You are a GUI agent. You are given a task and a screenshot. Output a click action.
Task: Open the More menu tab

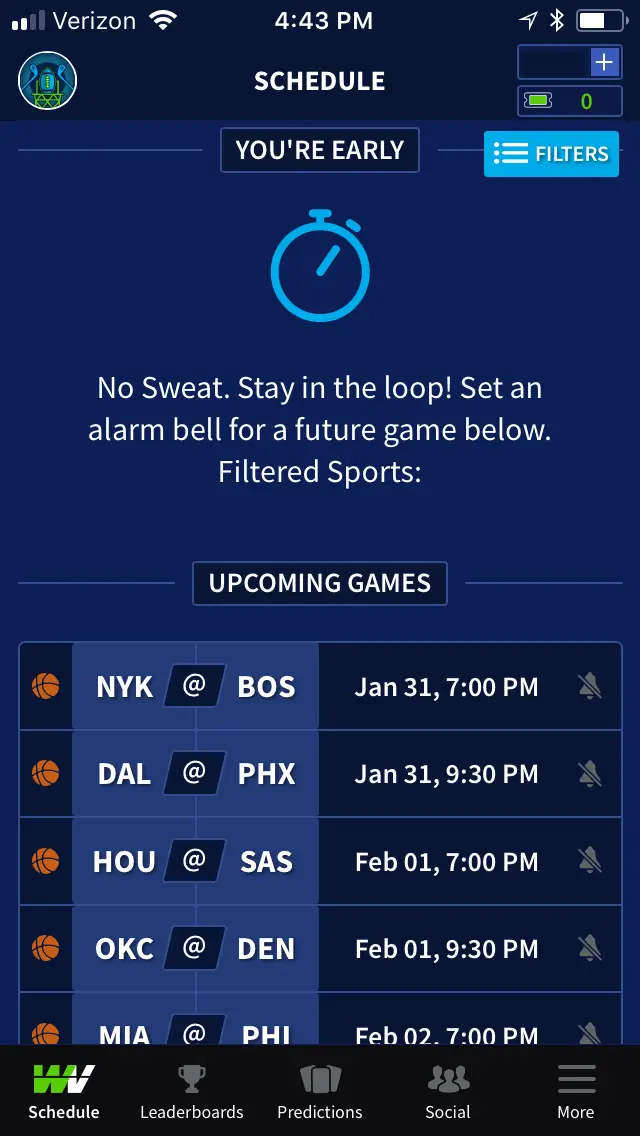tap(576, 1092)
